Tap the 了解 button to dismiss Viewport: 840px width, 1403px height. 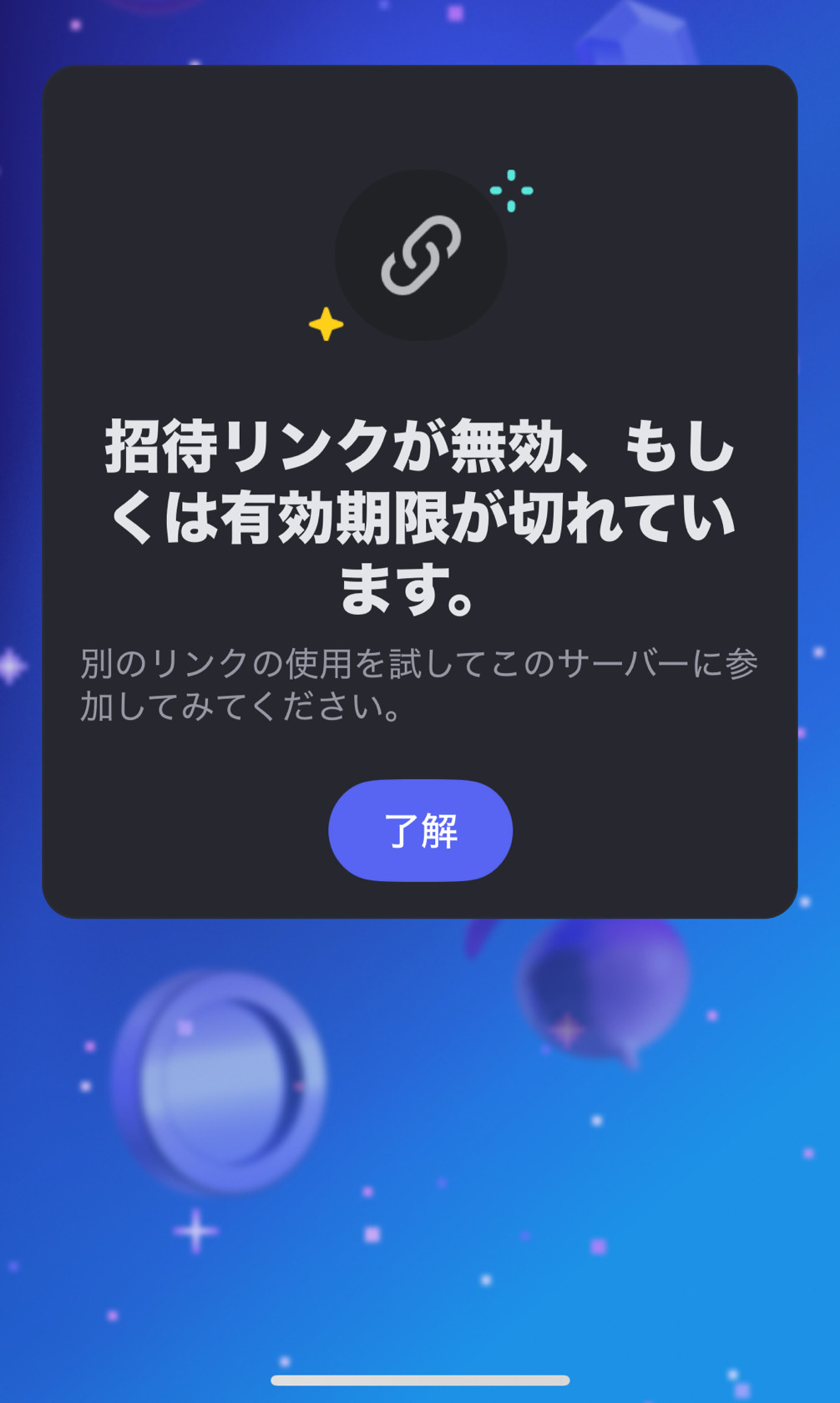click(x=420, y=830)
